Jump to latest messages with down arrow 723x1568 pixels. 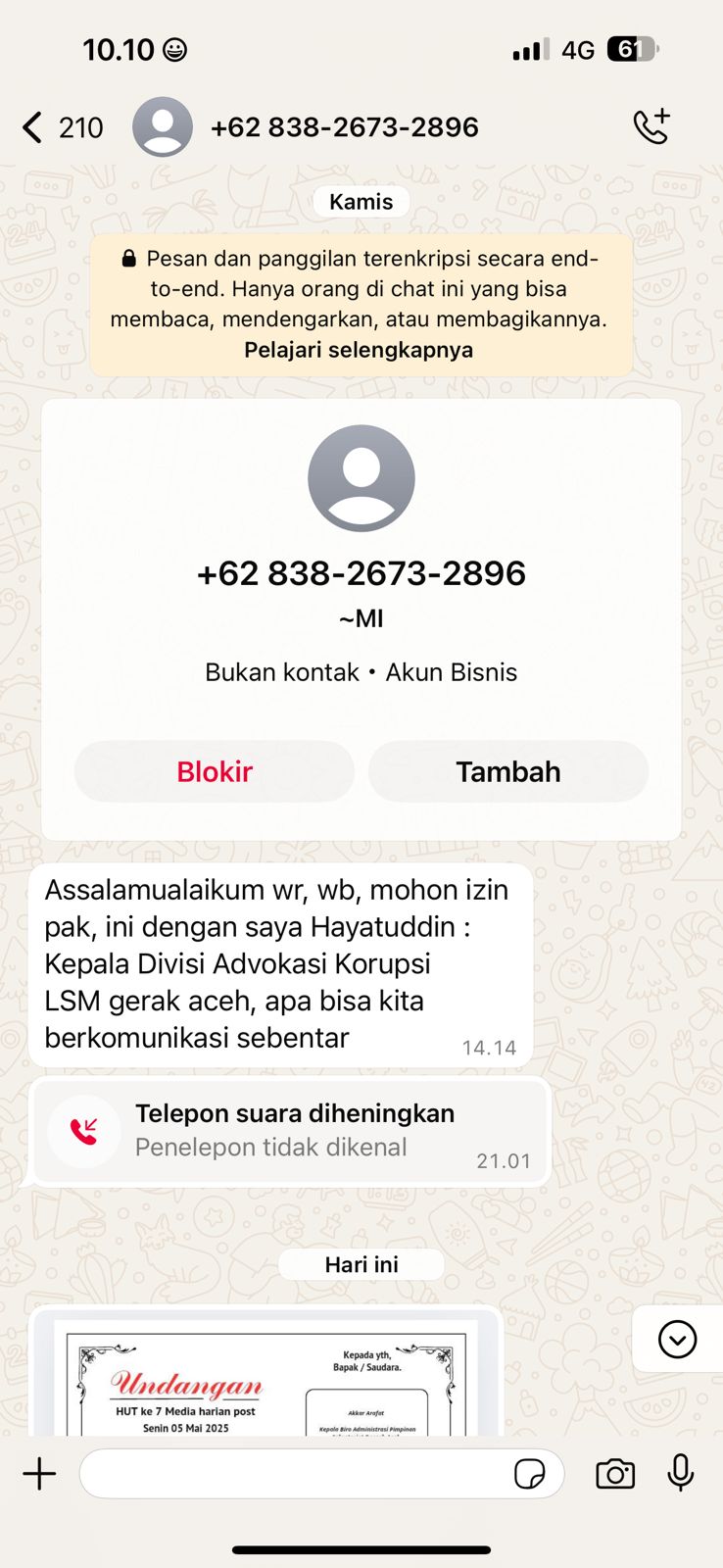point(677,1339)
